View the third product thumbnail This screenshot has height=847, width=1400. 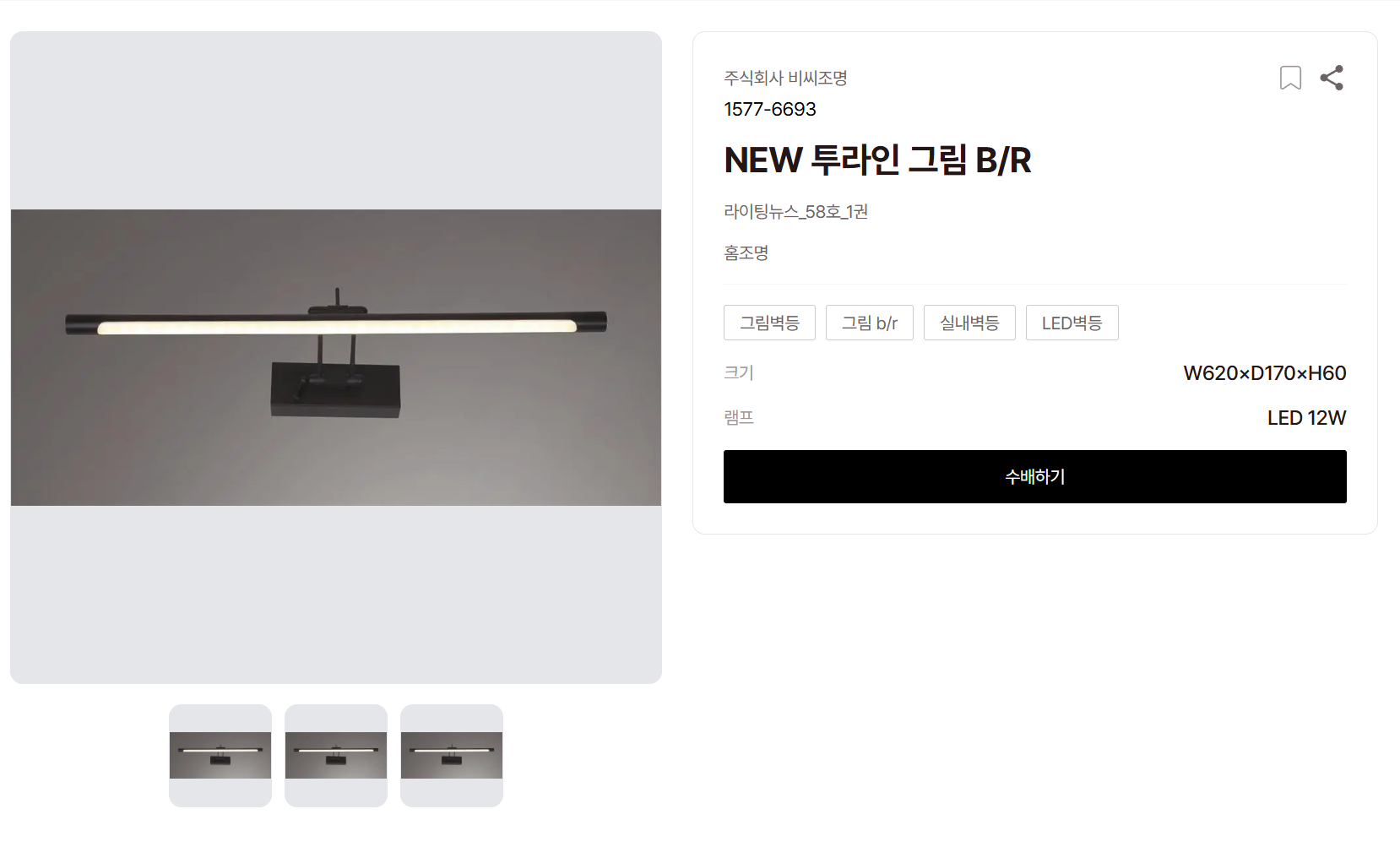click(x=452, y=755)
